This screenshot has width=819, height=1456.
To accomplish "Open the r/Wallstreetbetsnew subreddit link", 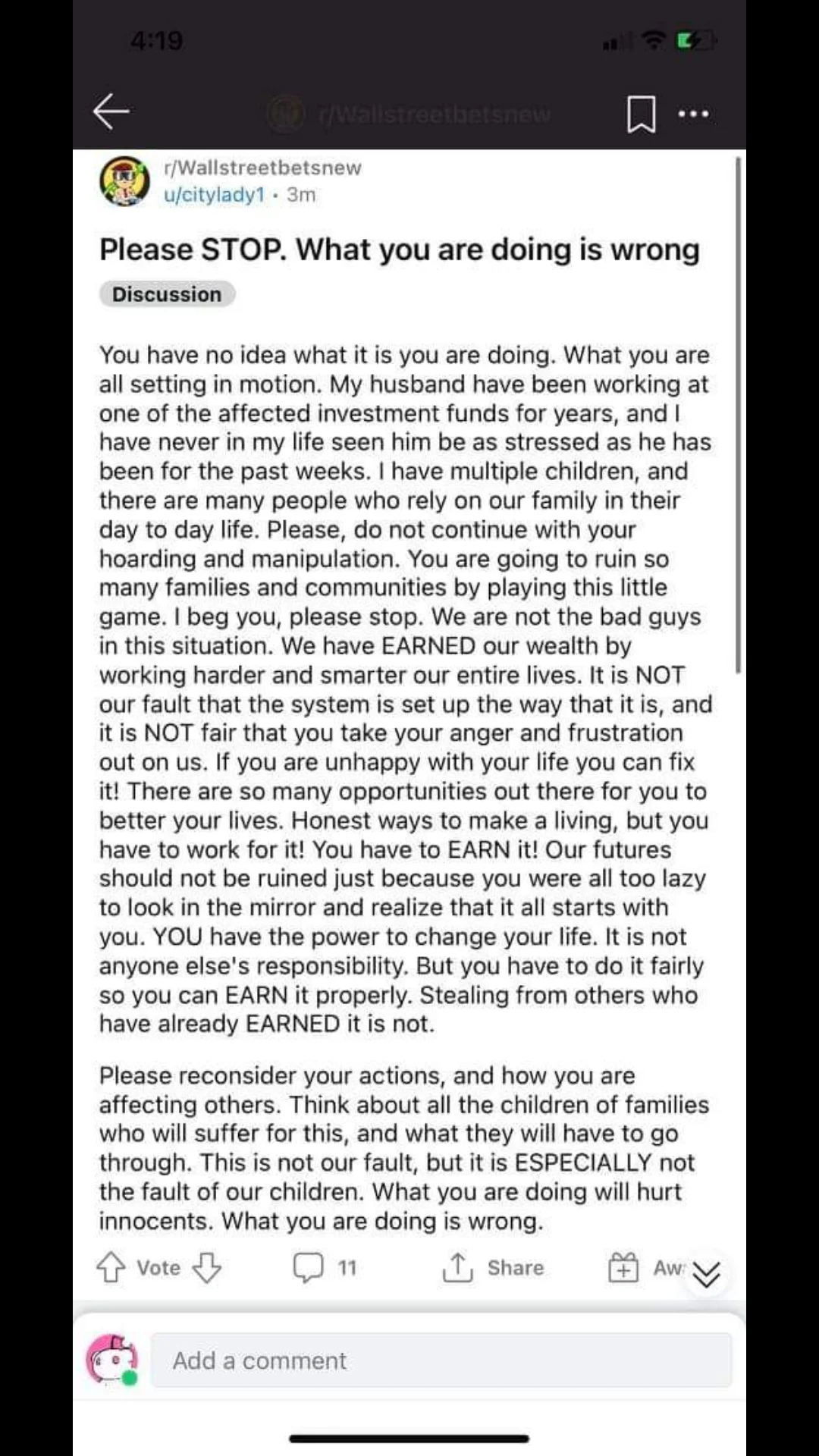I will tap(262, 168).
